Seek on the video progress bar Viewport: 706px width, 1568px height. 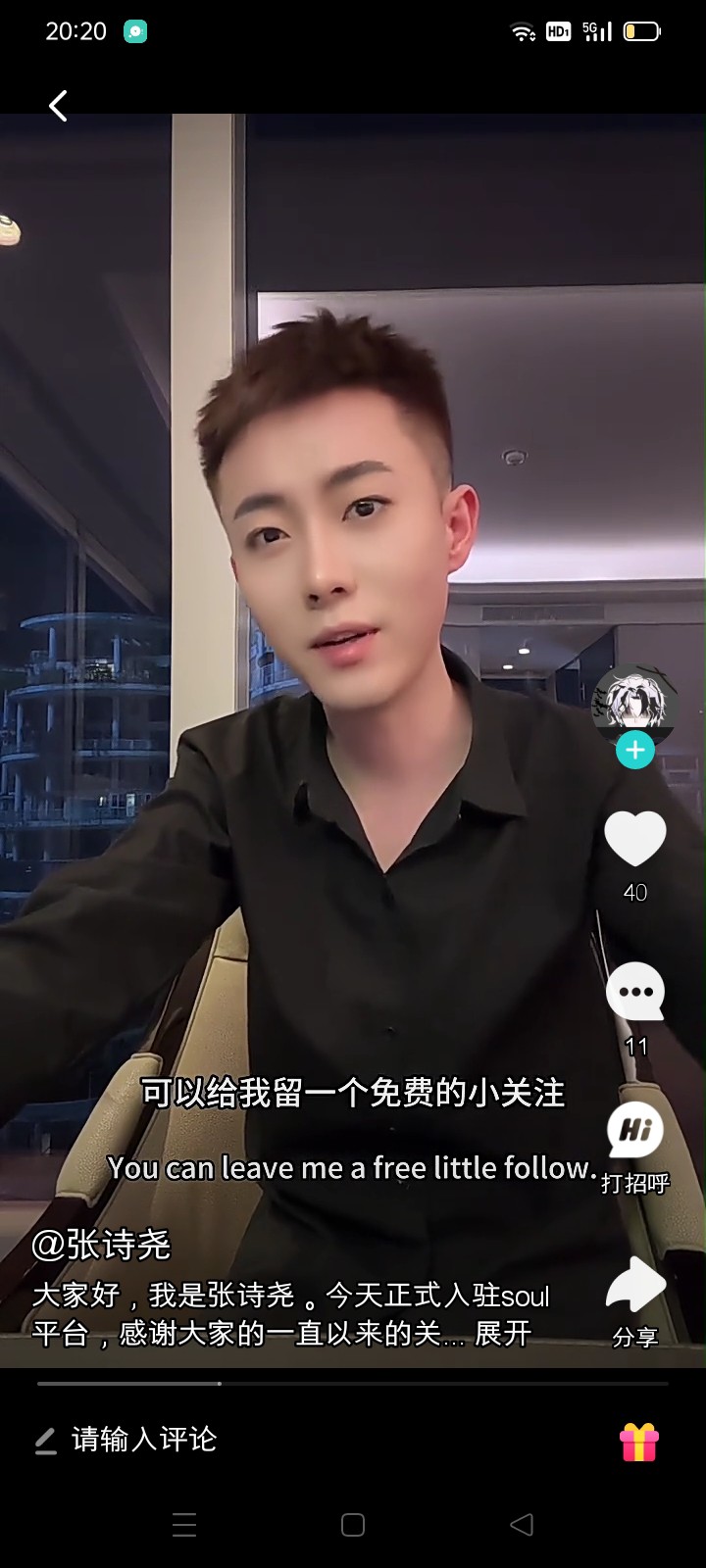tap(353, 1384)
